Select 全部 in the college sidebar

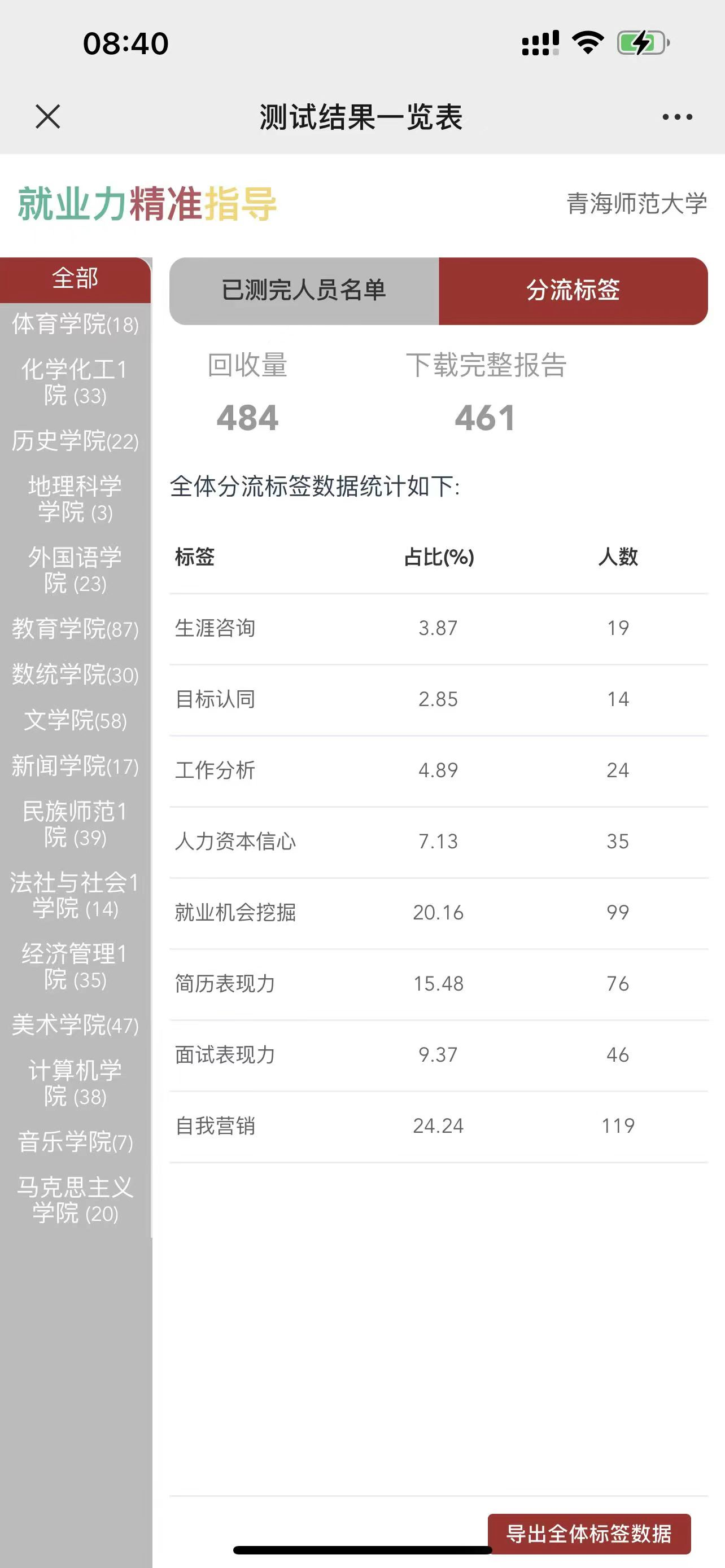pyautogui.click(x=75, y=279)
